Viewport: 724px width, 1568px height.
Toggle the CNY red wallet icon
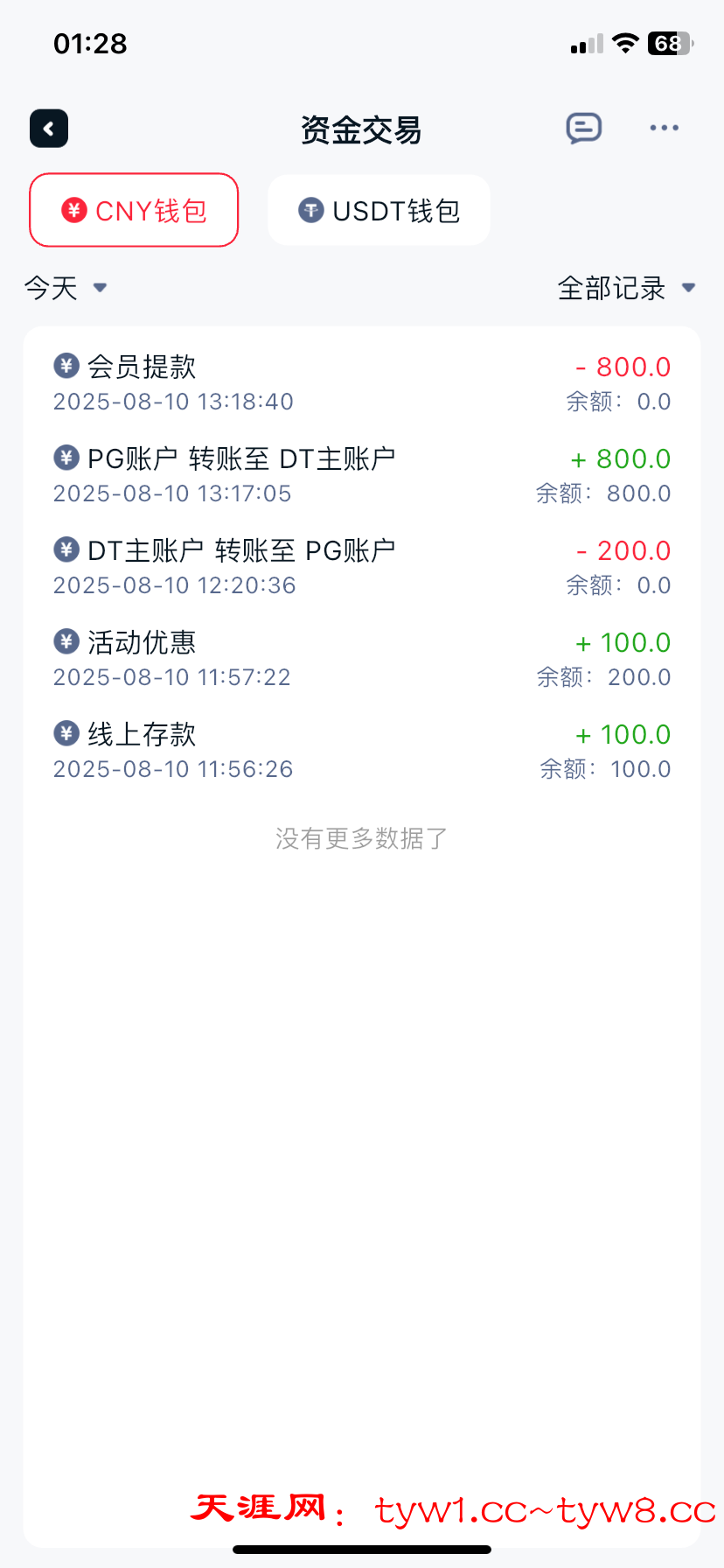coord(73,210)
